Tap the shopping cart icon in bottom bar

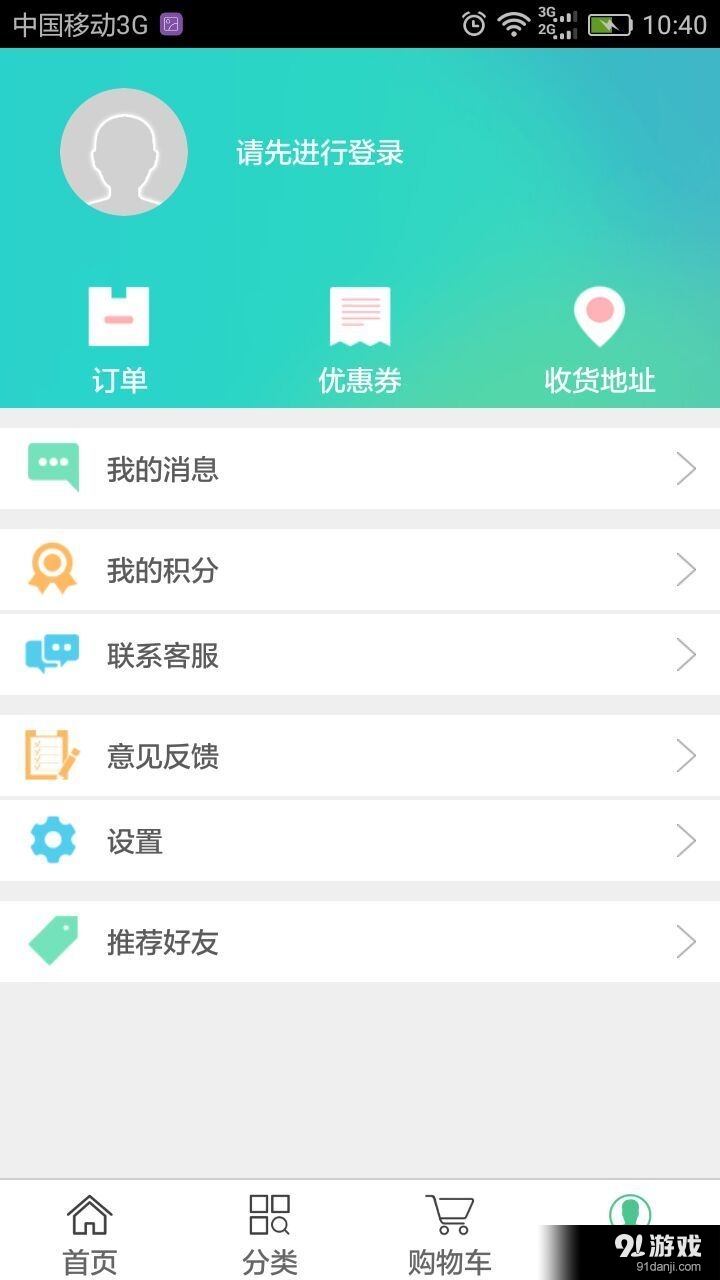coord(449,1213)
